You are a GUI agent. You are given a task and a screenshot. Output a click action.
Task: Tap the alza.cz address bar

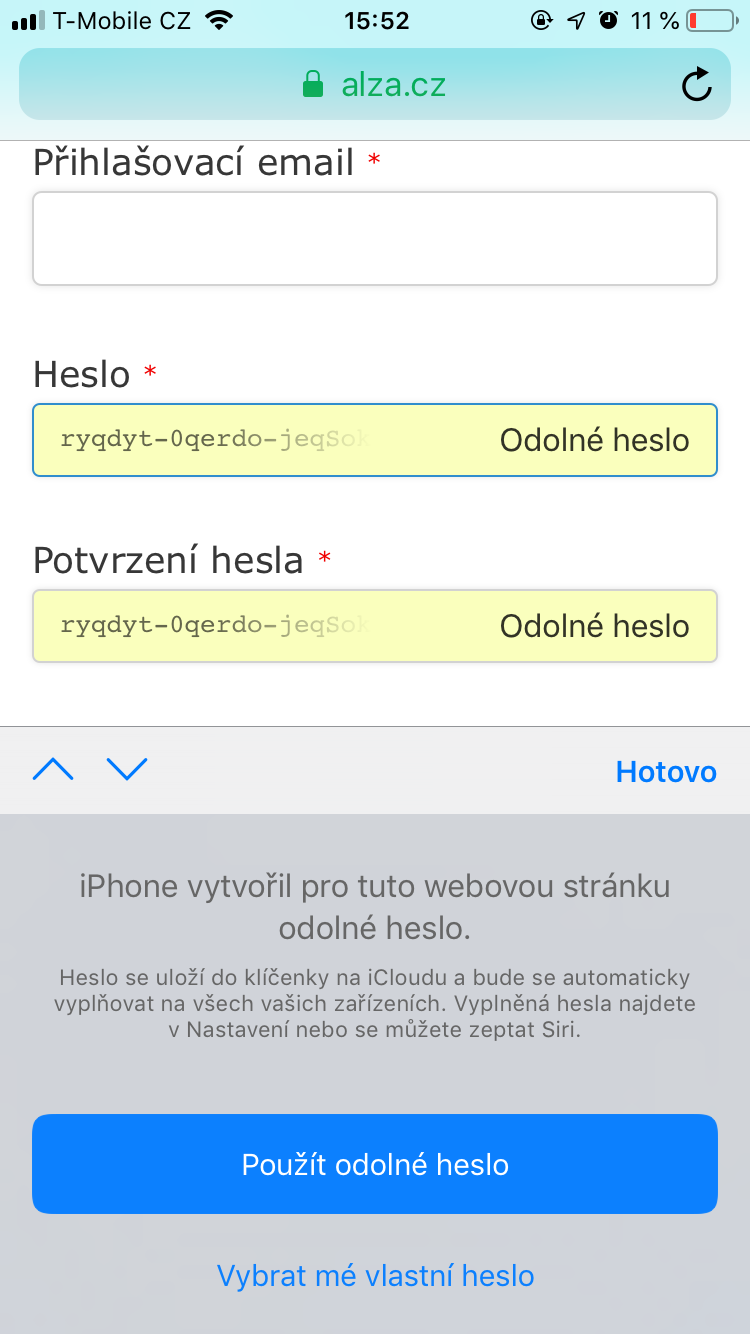click(x=374, y=85)
